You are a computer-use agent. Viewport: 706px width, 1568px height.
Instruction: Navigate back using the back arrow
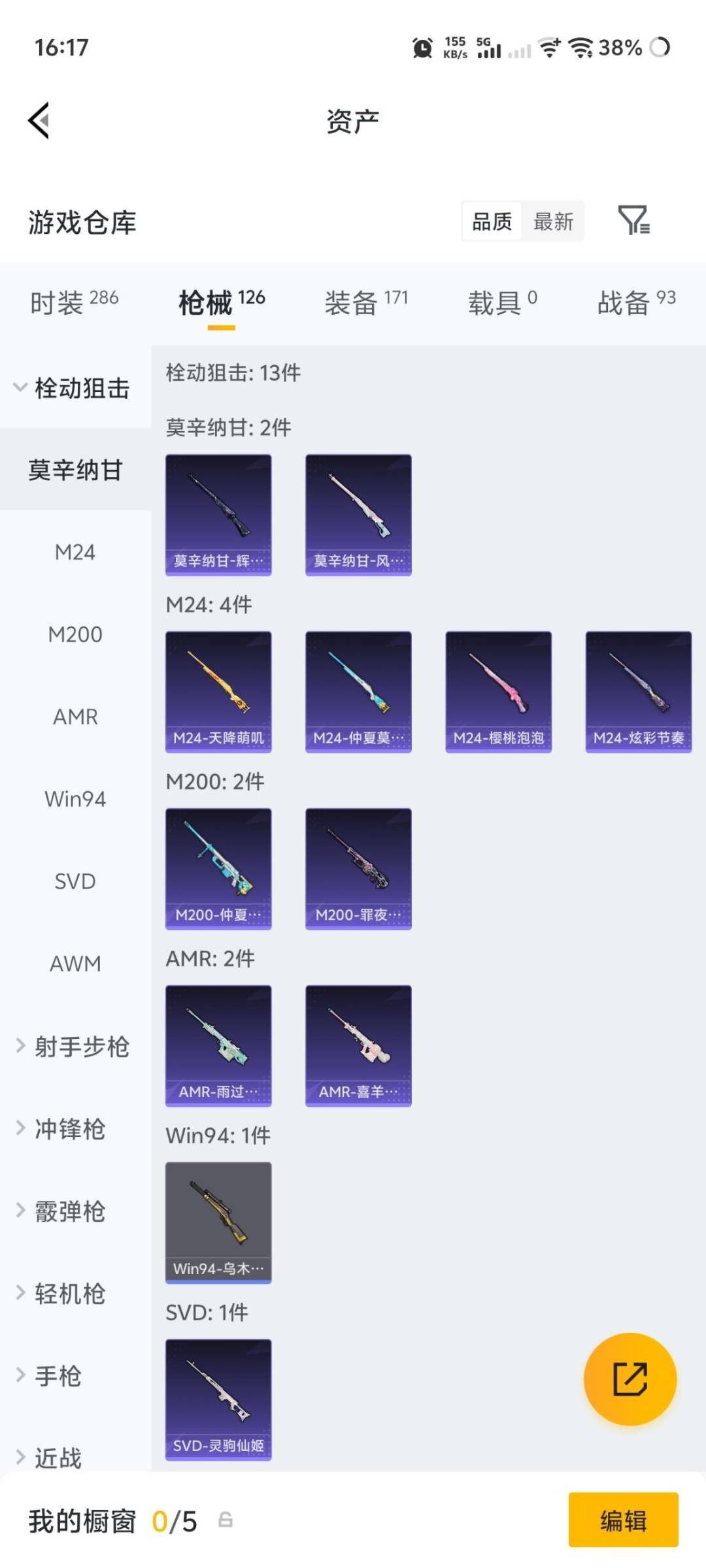(x=37, y=121)
